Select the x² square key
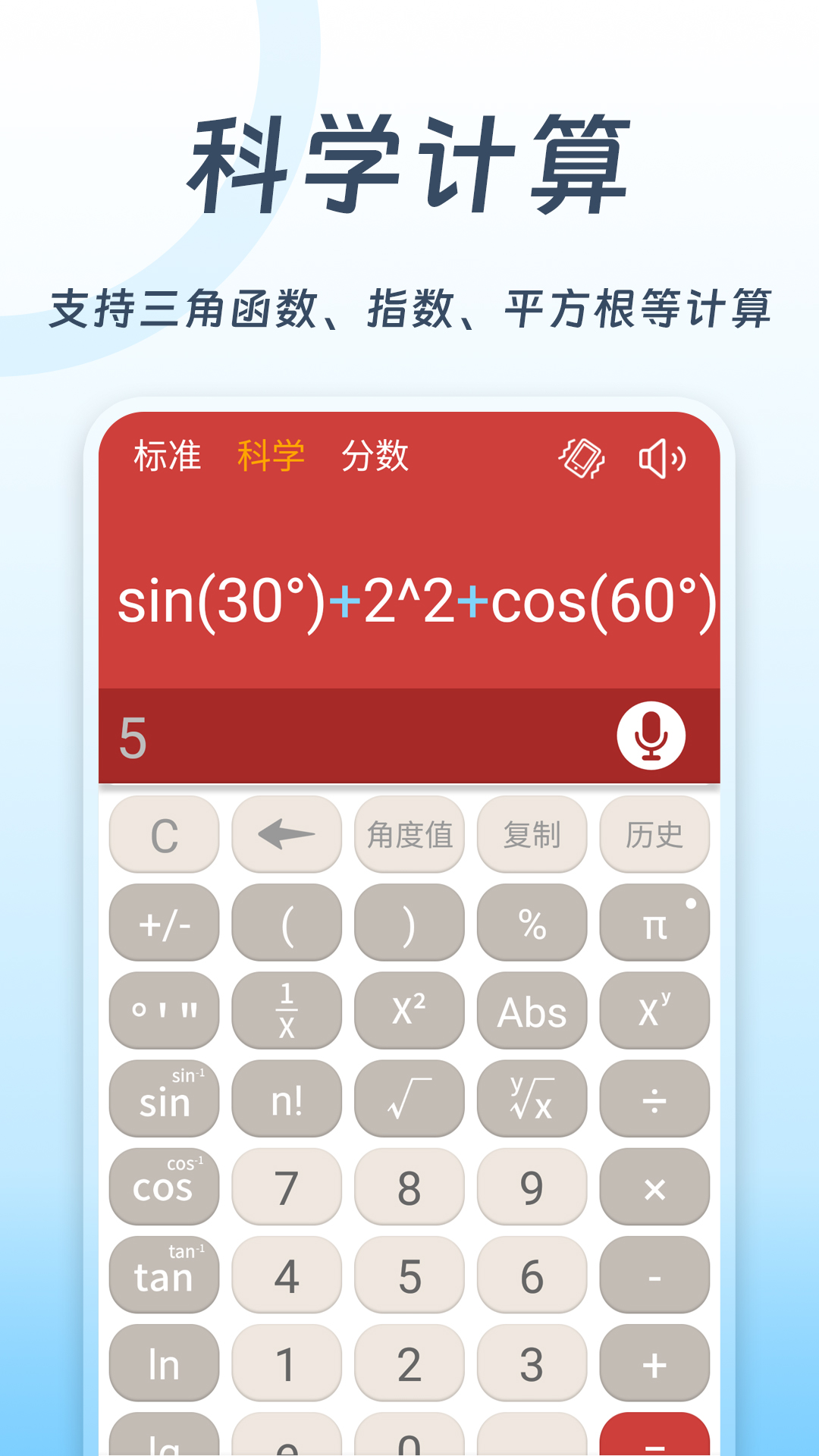Screen dimensions: 819x1456 (409, 1011)
